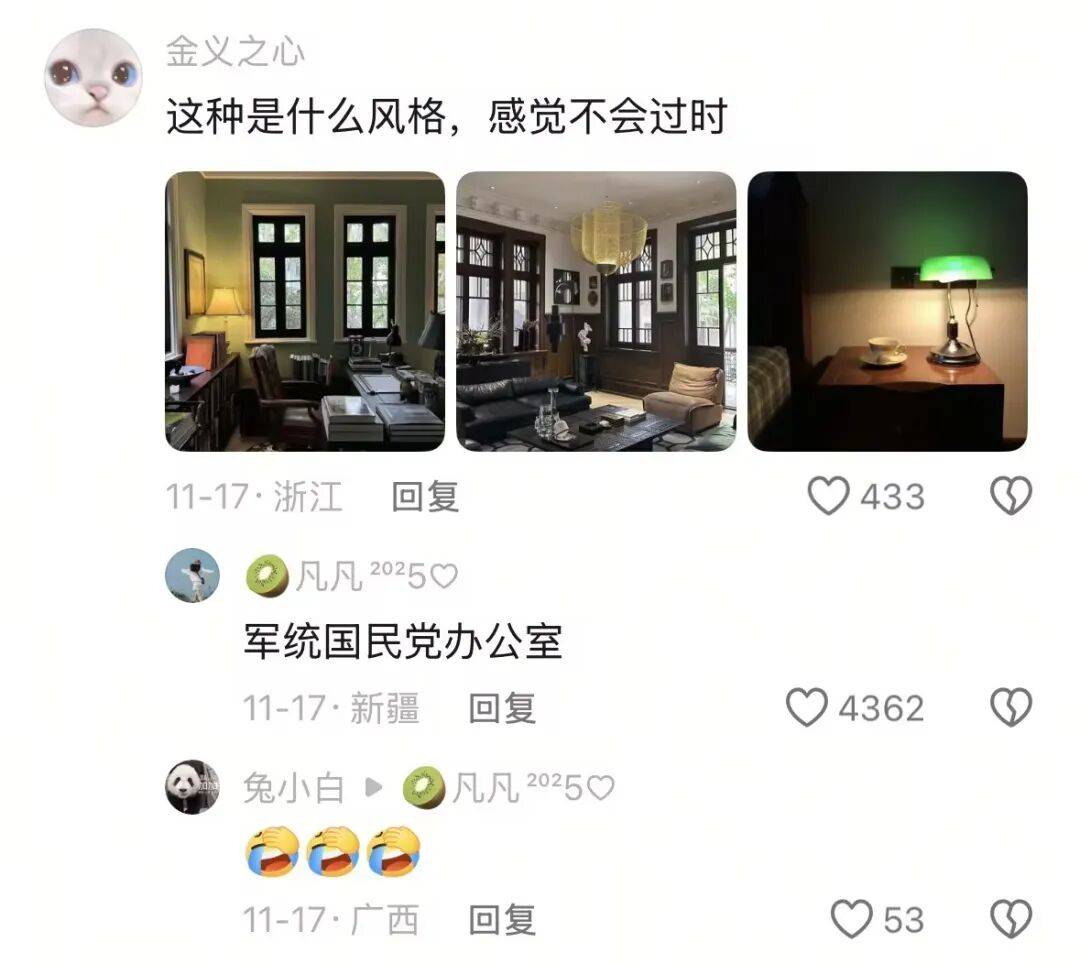Reply to 金义之心's comment

[425, 496]
